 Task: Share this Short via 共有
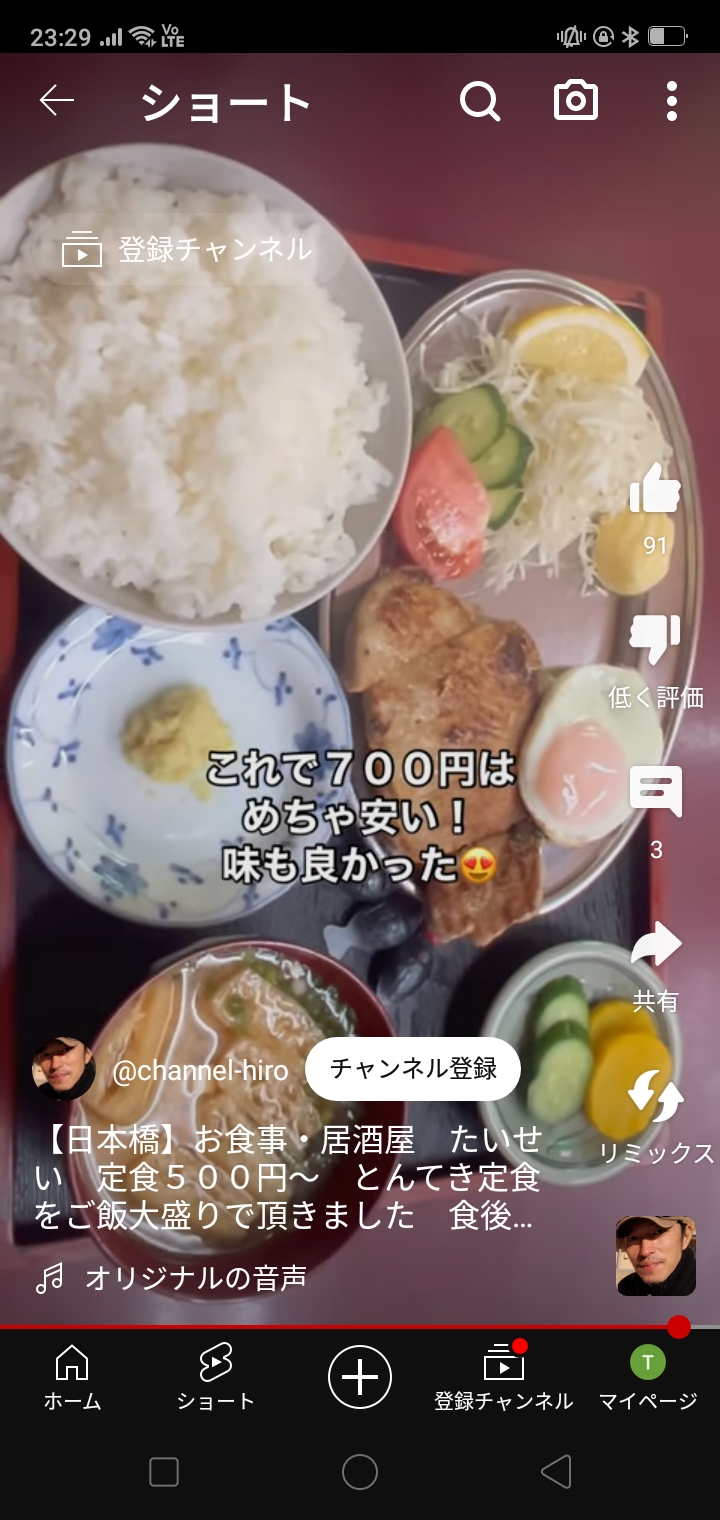[x=655, y=945]
